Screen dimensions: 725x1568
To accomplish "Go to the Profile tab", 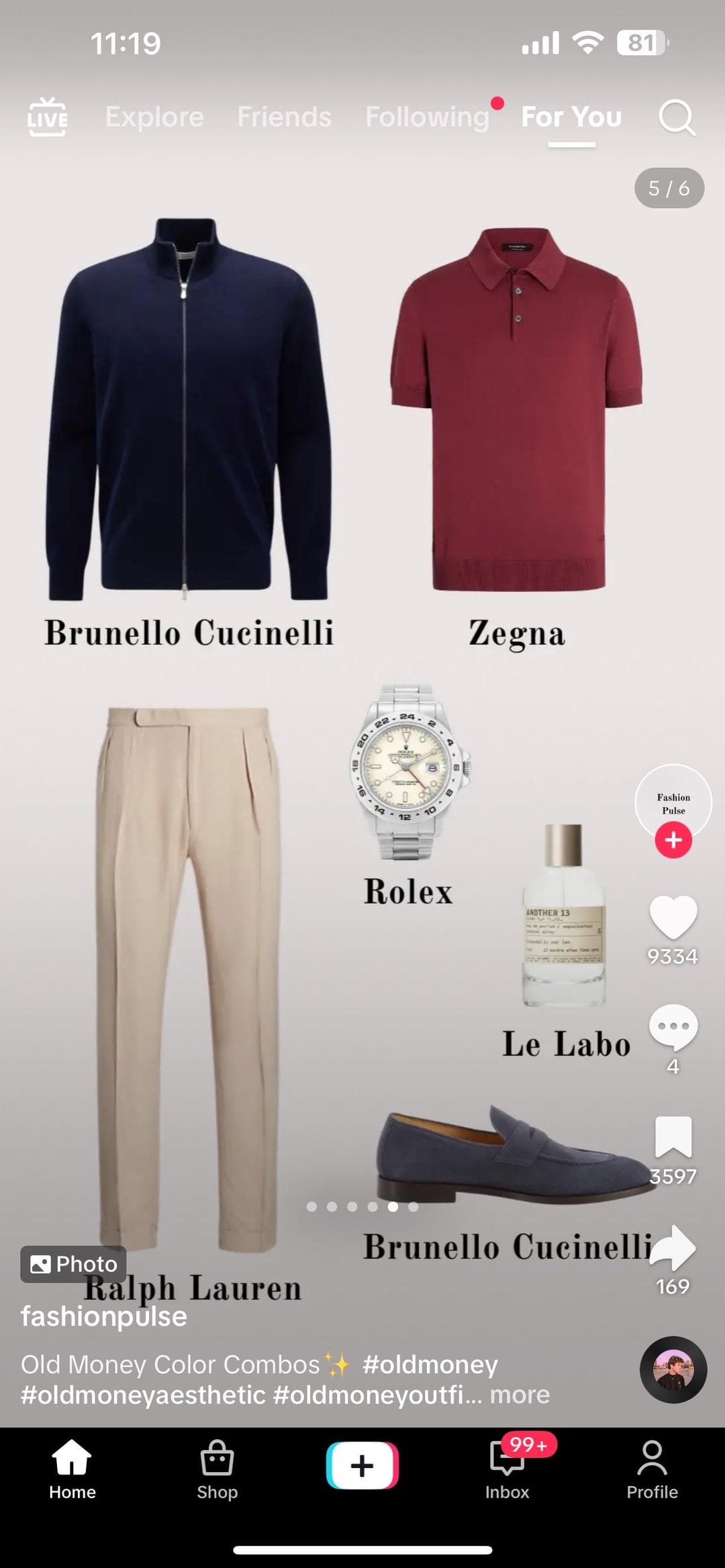I will [x=652, y=1470].
